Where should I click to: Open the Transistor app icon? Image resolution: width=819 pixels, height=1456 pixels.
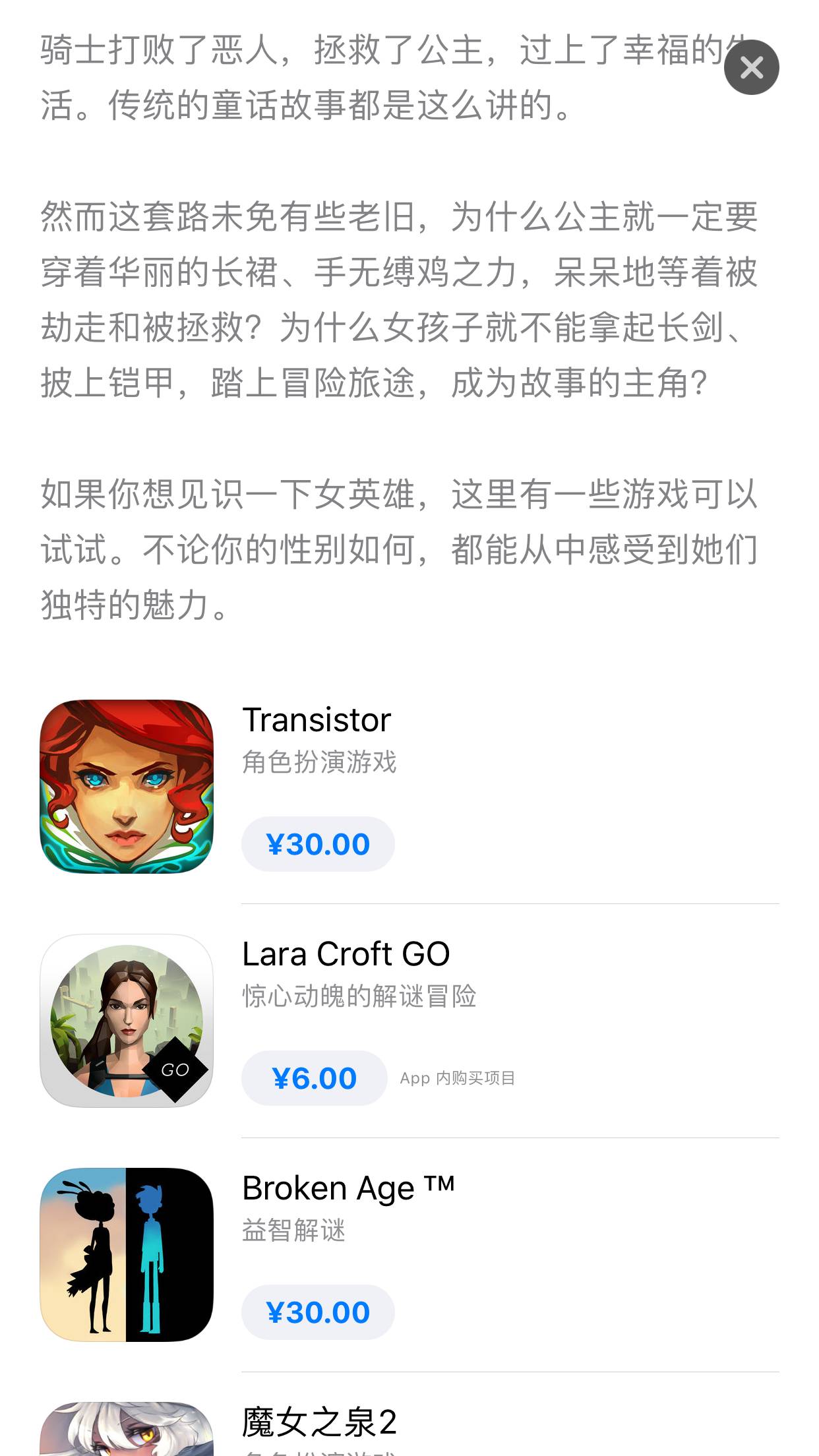point(127,787)
